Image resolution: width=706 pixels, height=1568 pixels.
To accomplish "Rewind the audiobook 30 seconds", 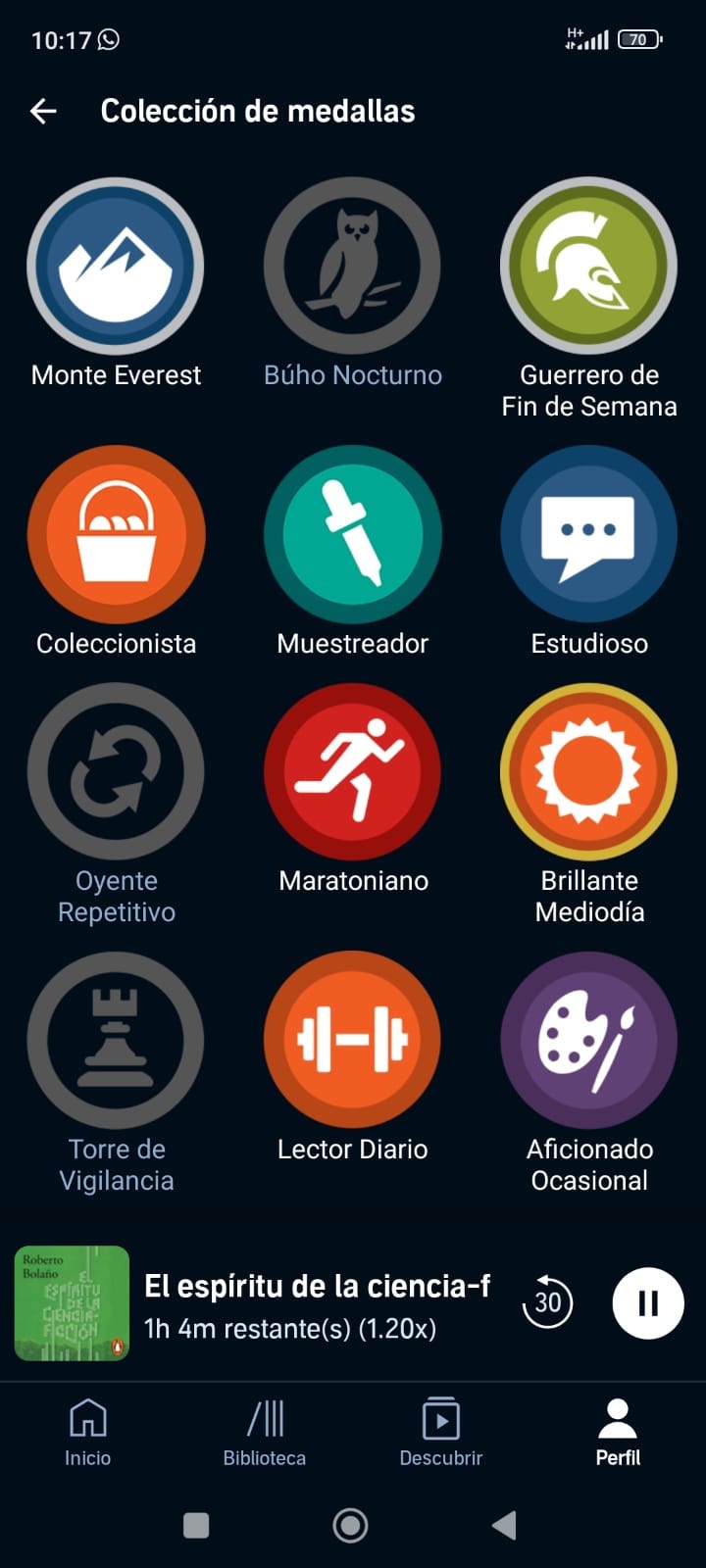I will (x=547, y=1302).
